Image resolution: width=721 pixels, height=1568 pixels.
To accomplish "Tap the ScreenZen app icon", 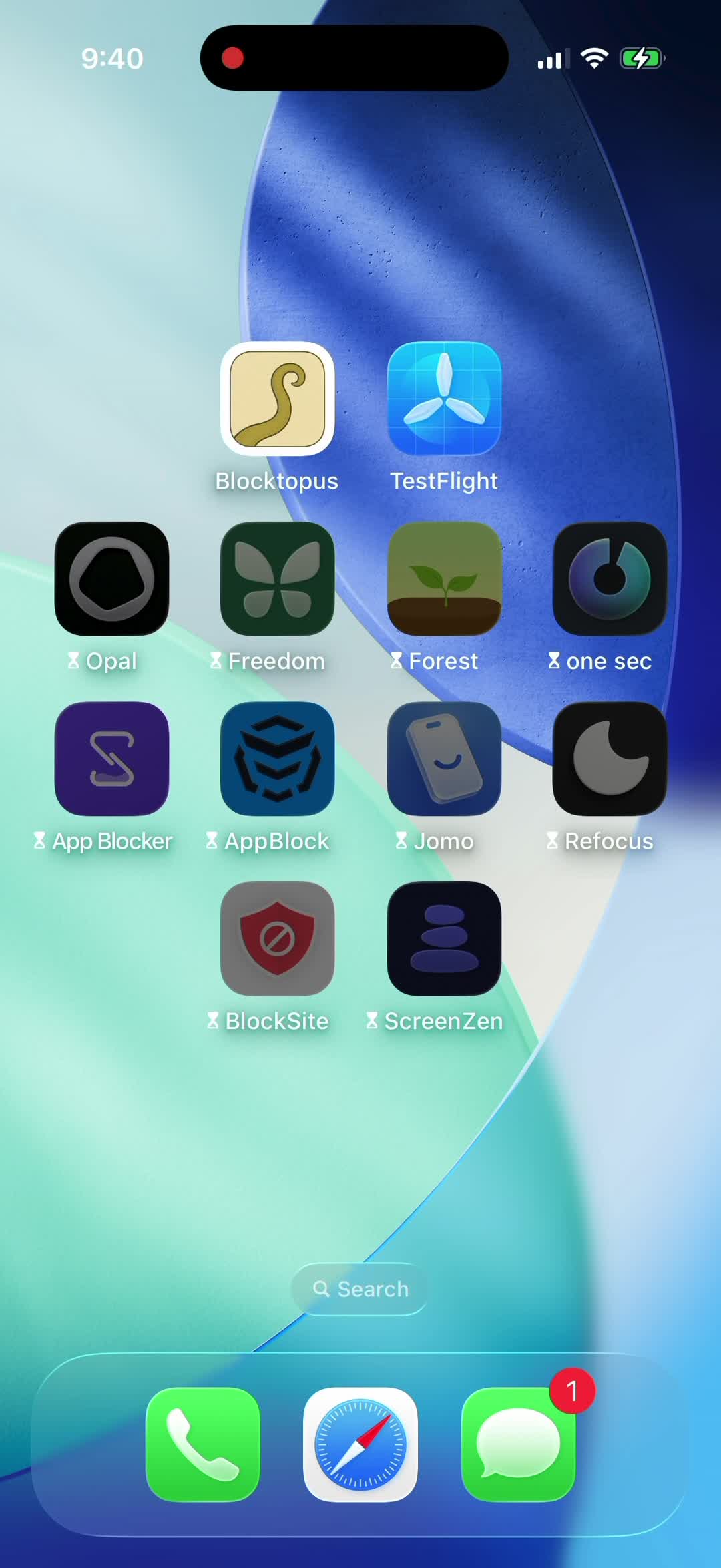I will [x=444, y=938].
